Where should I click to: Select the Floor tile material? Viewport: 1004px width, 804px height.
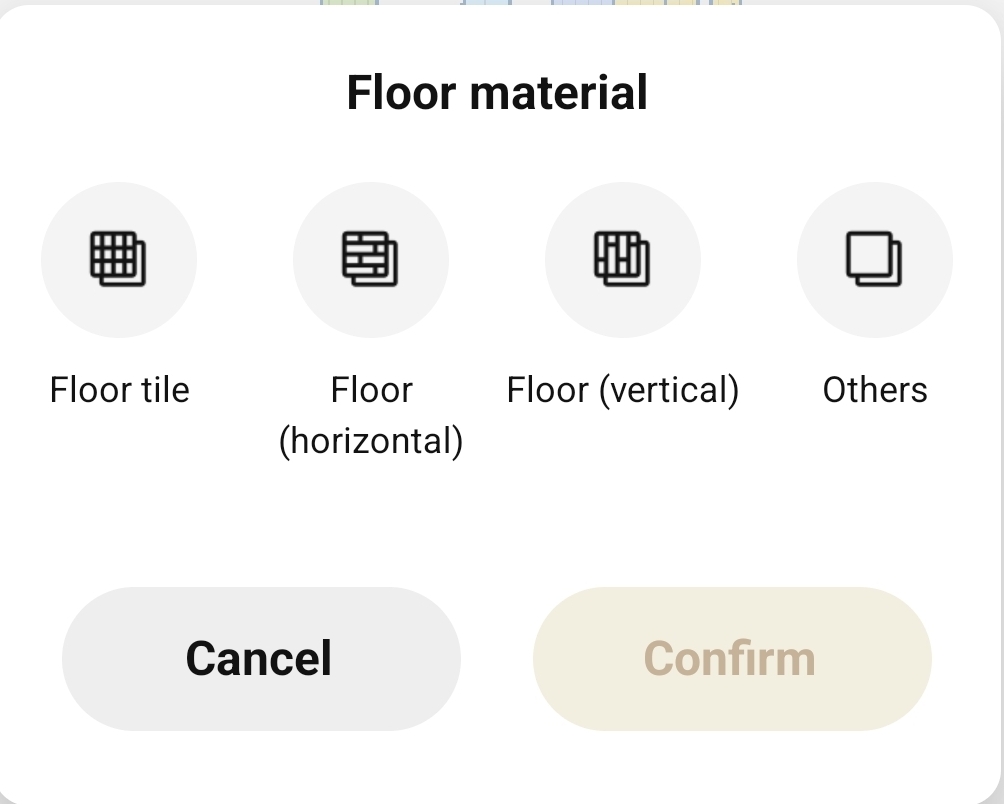[x=119, y=260]
